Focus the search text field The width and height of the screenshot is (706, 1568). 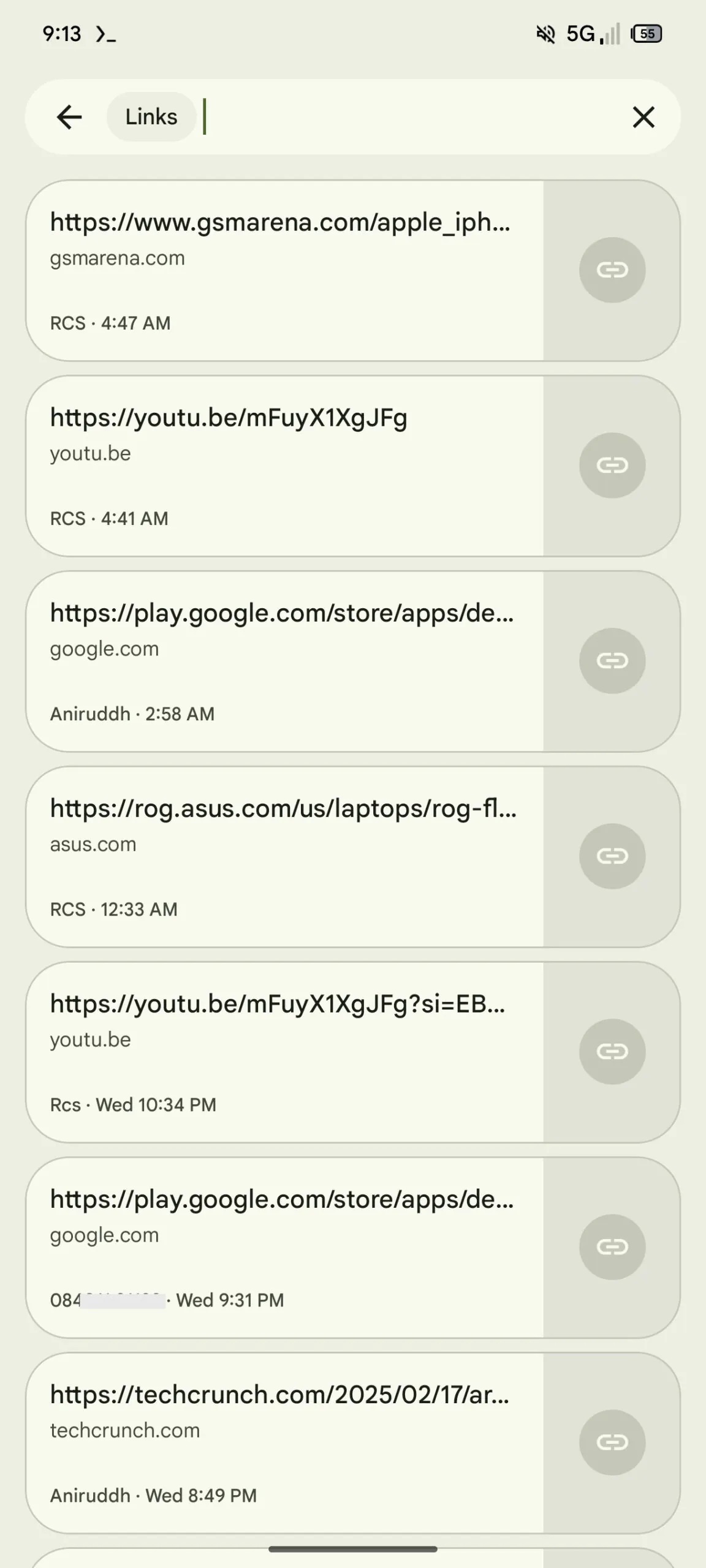coord(404,117)
